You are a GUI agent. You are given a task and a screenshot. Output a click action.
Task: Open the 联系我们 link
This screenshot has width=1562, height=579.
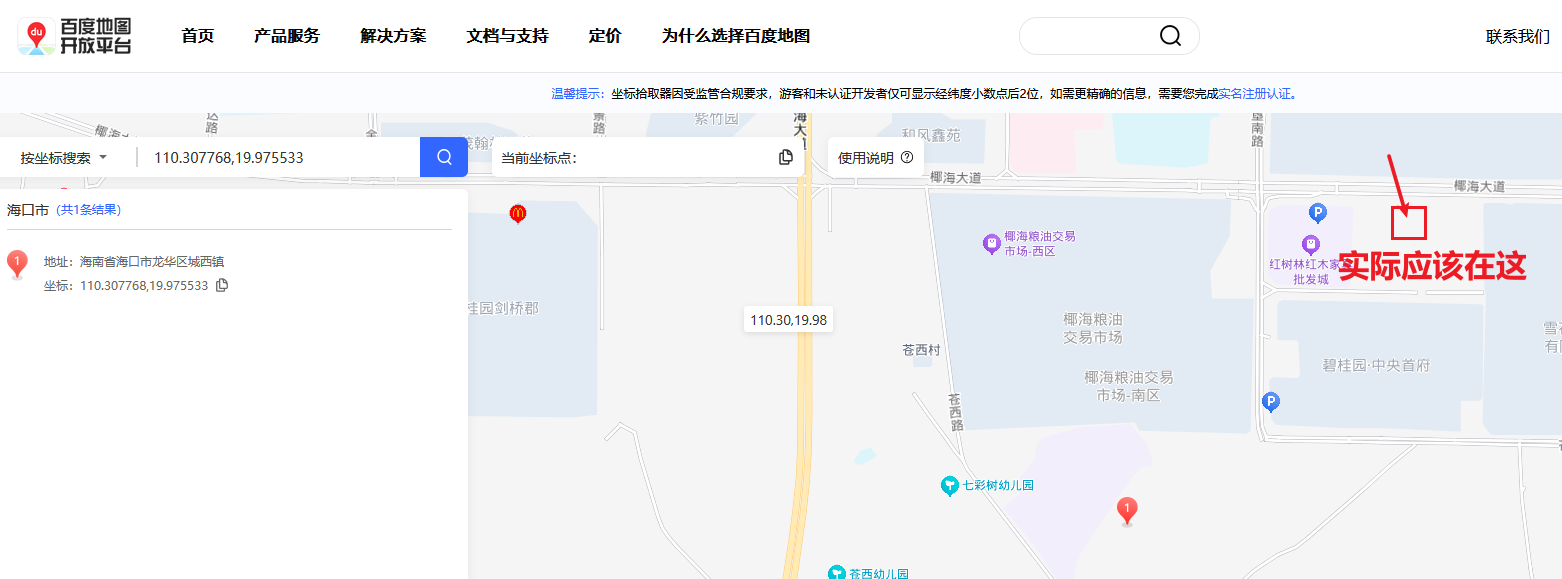pos(1517,37)
